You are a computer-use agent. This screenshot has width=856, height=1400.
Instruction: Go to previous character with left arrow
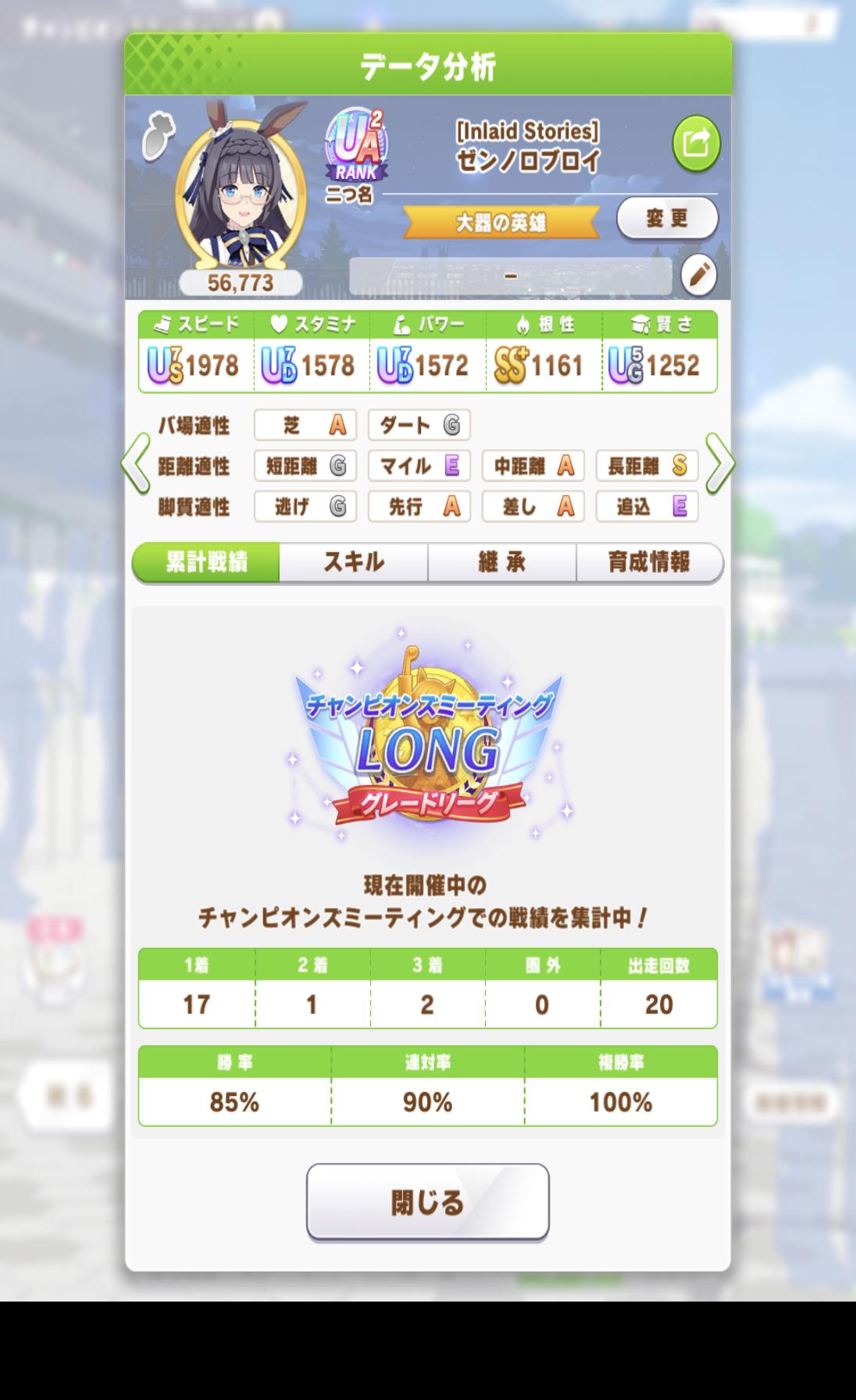(x=136, y=464)
